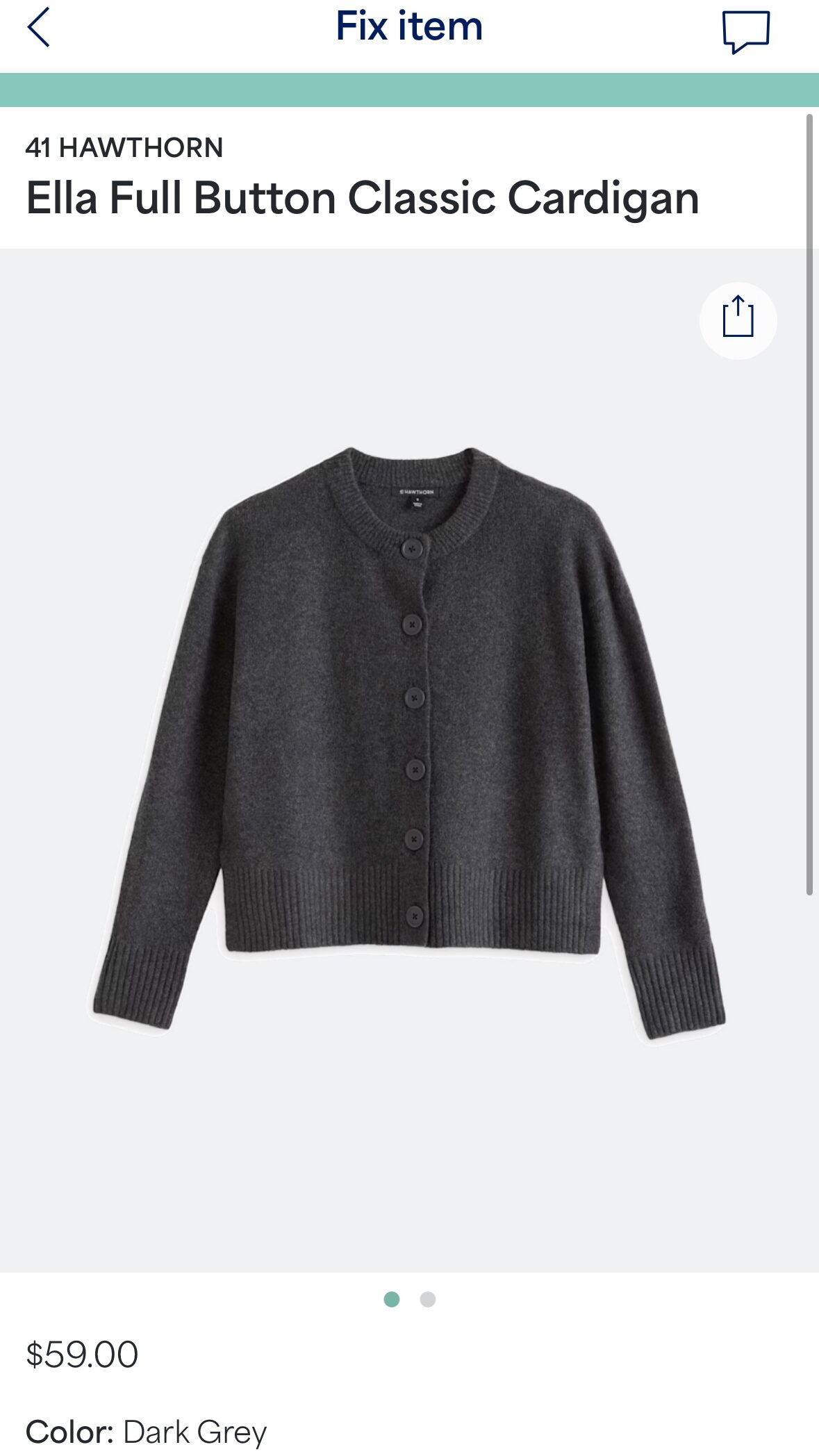This screenshot has width=819, height=1456.
Task: Open the cardigan product image
Action: (x=409, y=743)
